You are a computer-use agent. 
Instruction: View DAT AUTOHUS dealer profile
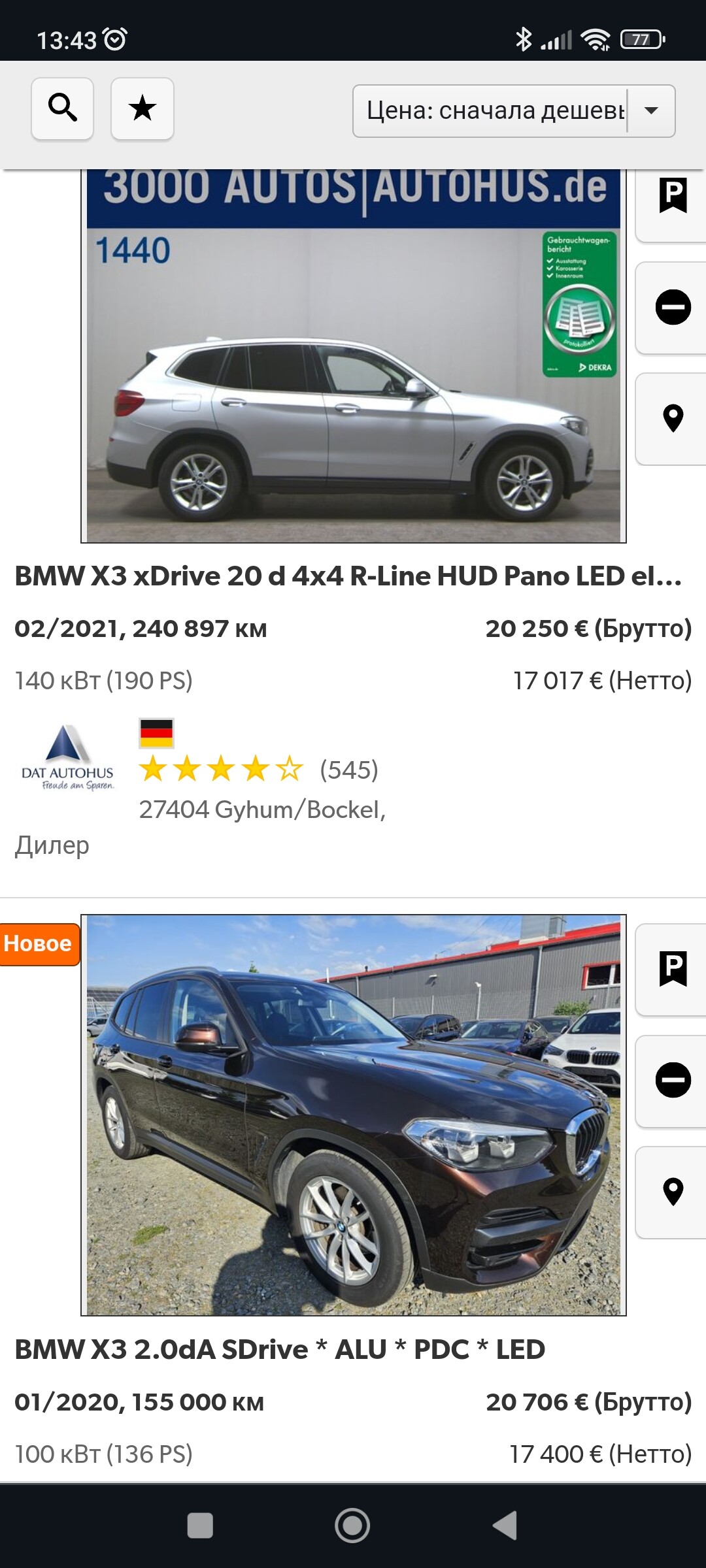(x=68, y=758)
